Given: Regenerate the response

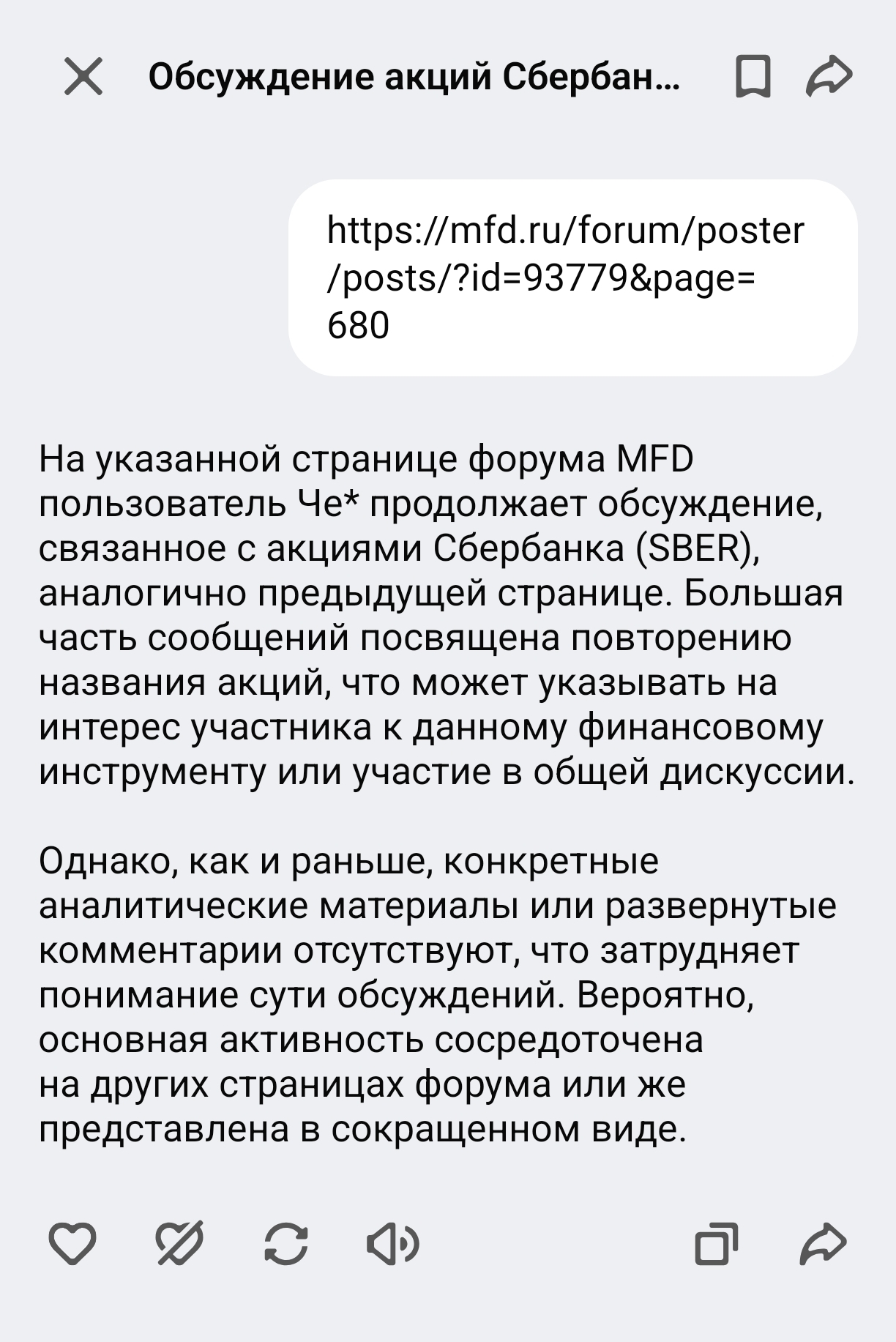Looking at the screenshot, I should click(x=286, y=1243).
